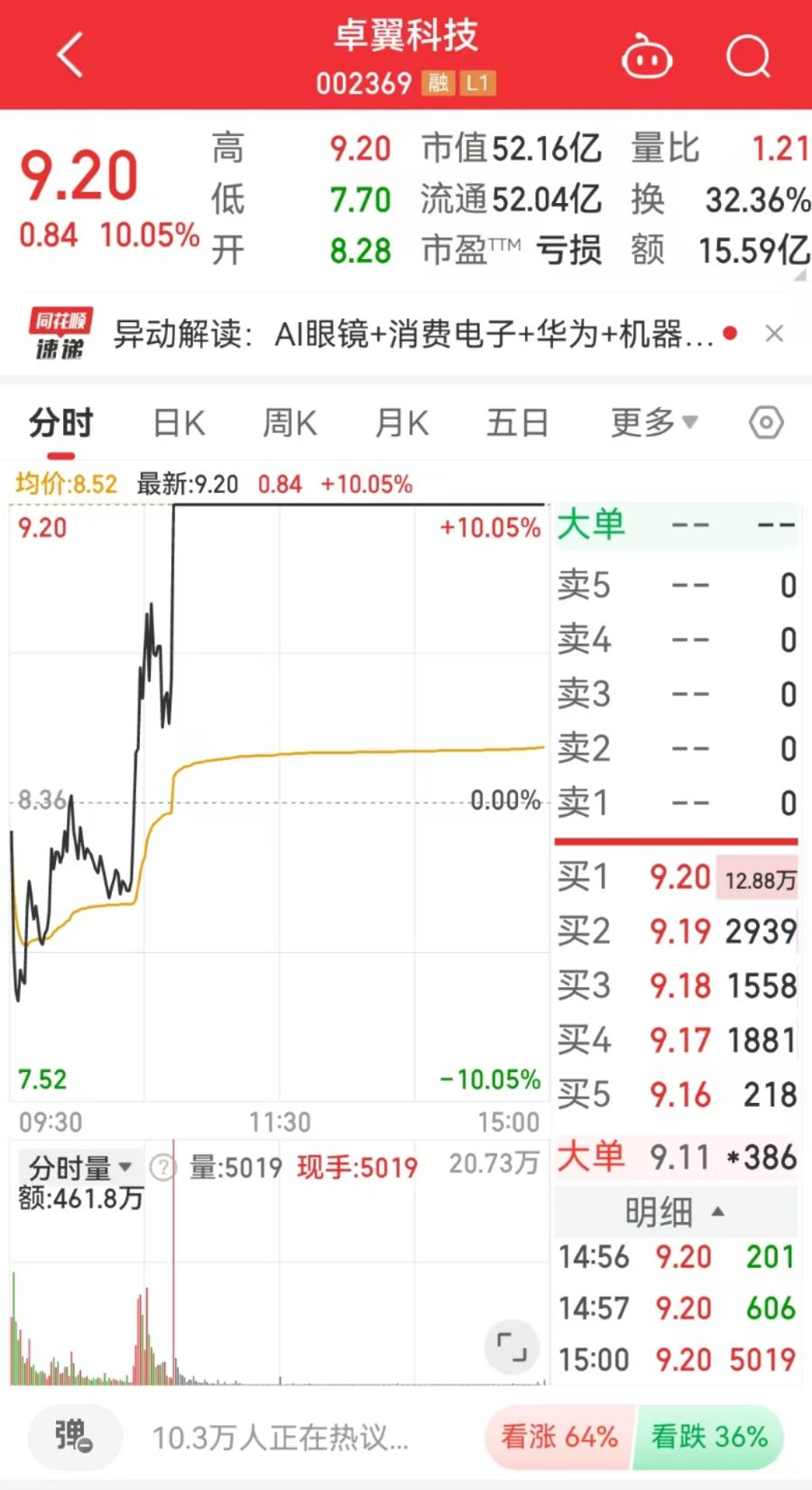Viewport: 812px width, 1490px height.
Task: Open the robot assistant icon
Action: 647,58
